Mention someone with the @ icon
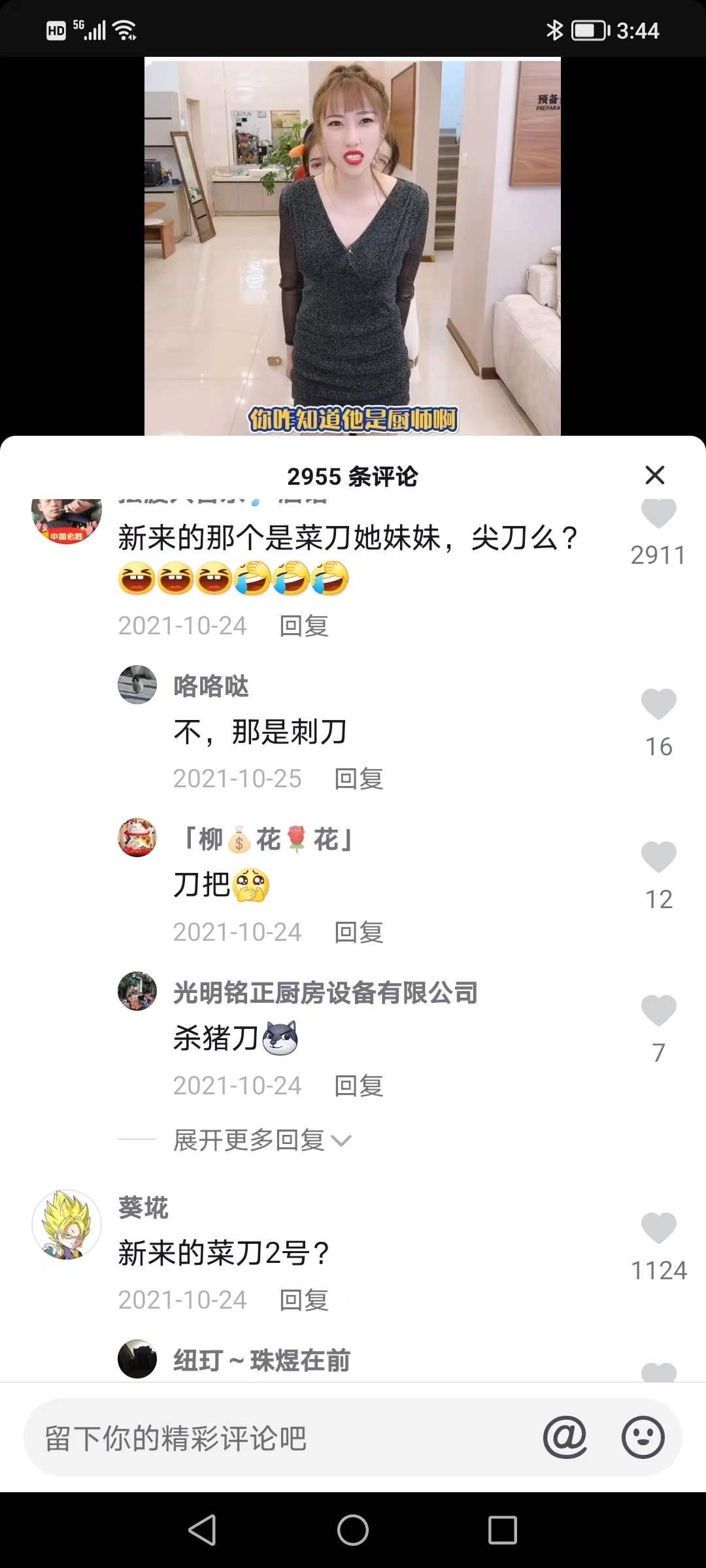The width and height of the screenshot is (706, 1568). pyautogui.click(x=565, y=1437)
